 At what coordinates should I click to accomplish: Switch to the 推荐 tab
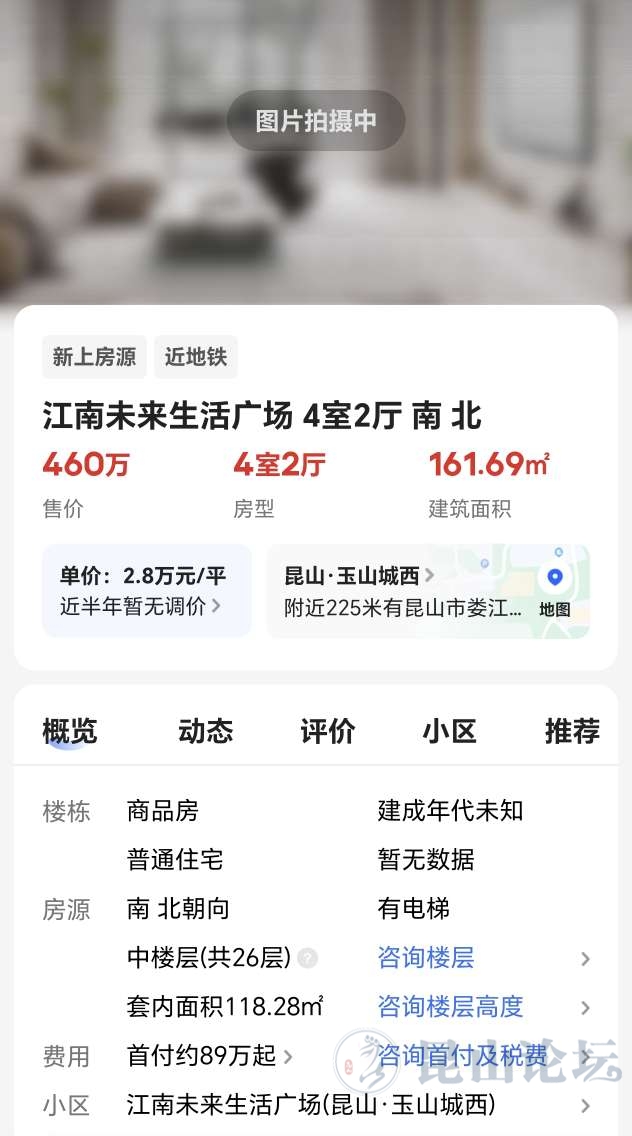tap(571, 731)
